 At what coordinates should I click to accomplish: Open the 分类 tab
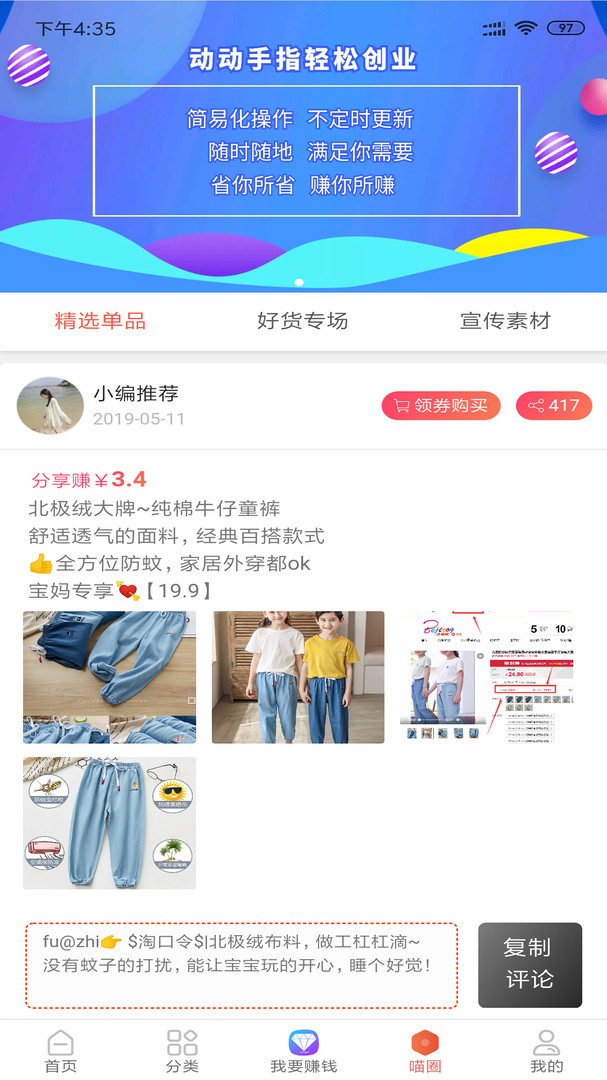point(182,1051)
